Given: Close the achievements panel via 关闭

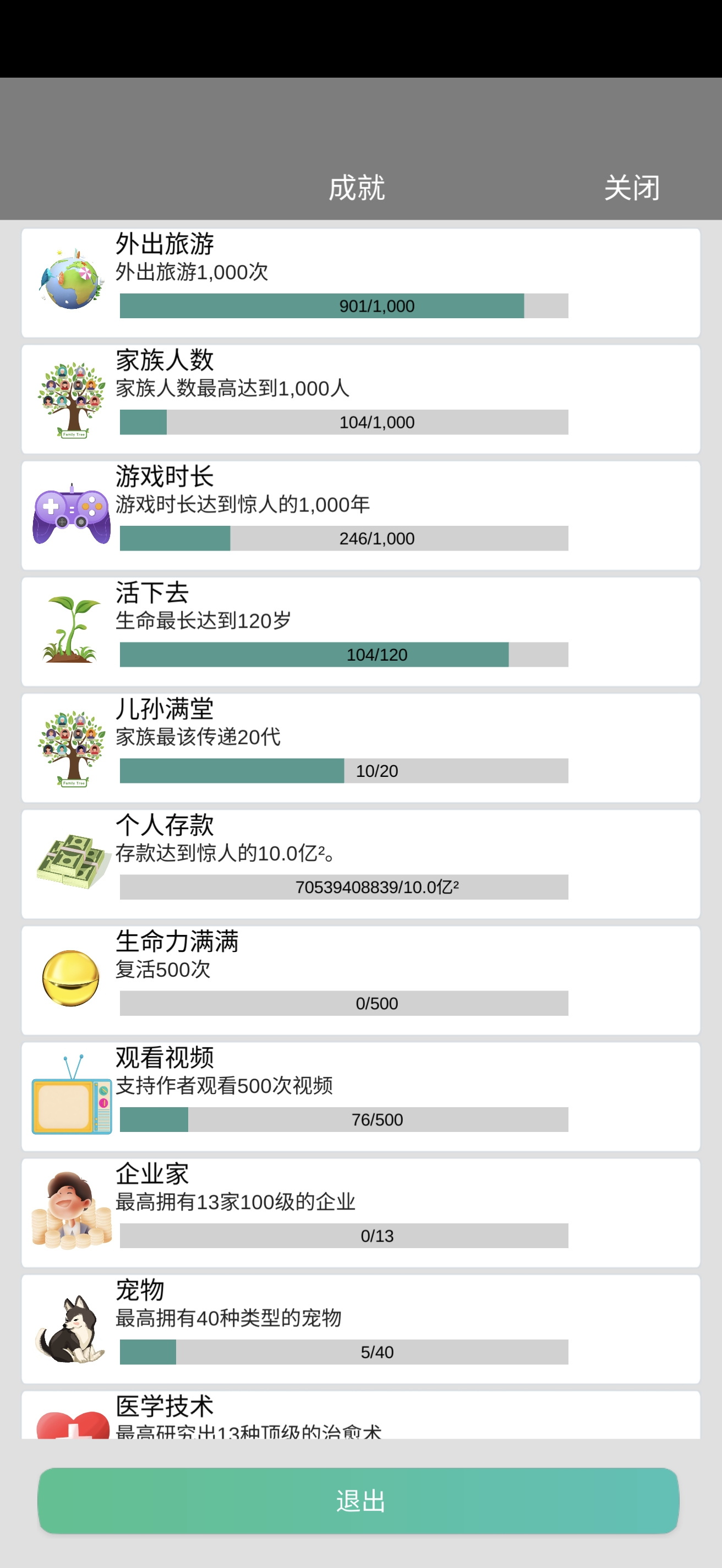Looking at the screenshot, I should (631, 188).
